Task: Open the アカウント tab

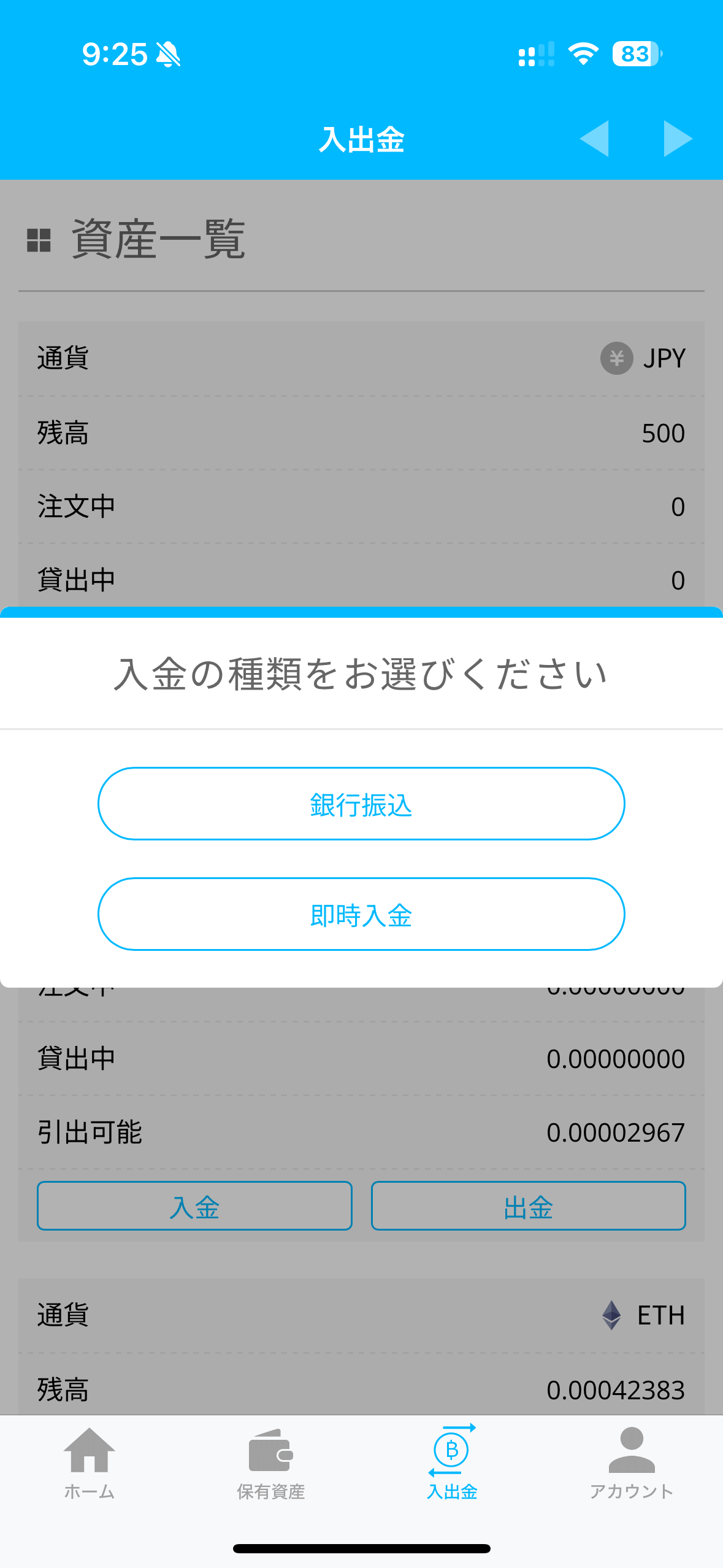Action: (x=632, y=1463)
